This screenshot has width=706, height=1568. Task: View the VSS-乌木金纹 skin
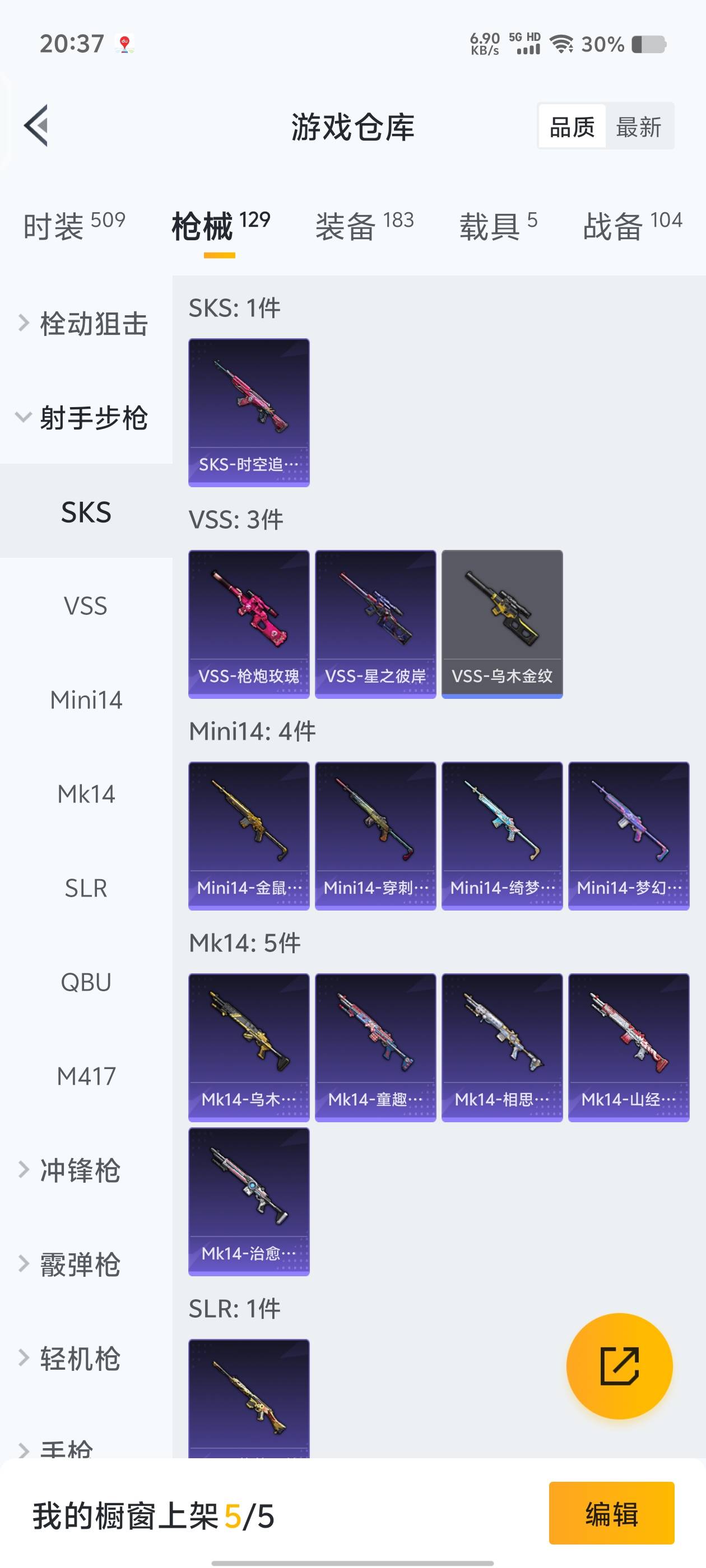tap(502, 624)
